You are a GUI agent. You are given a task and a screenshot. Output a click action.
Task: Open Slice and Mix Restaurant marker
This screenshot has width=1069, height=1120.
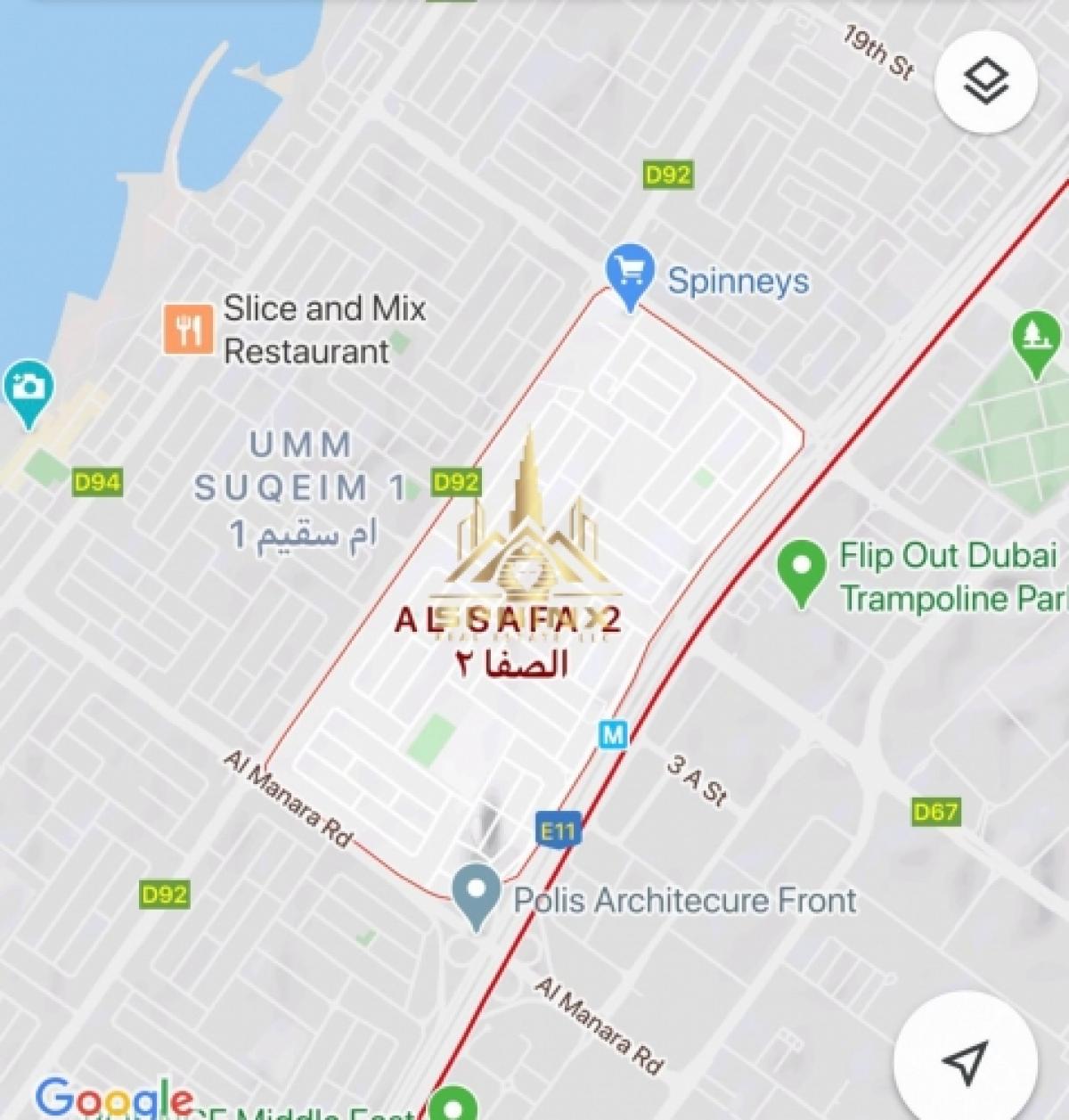[188, 329]
